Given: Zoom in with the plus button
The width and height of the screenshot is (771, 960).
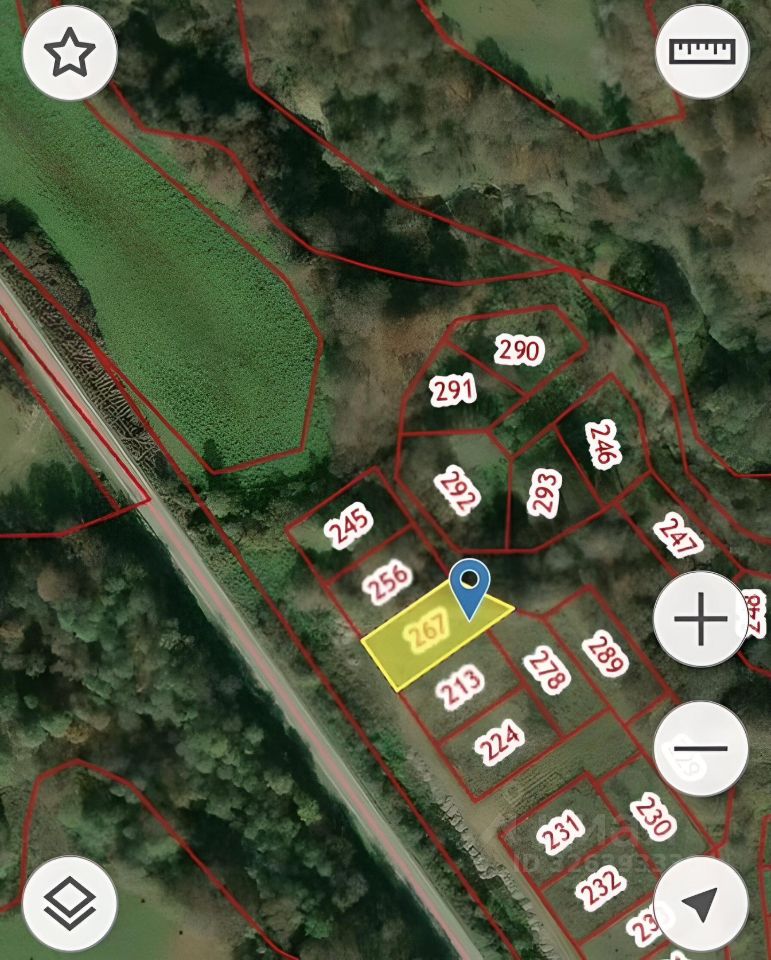Looking at the screenshot, I should click(x=701, y=620).
